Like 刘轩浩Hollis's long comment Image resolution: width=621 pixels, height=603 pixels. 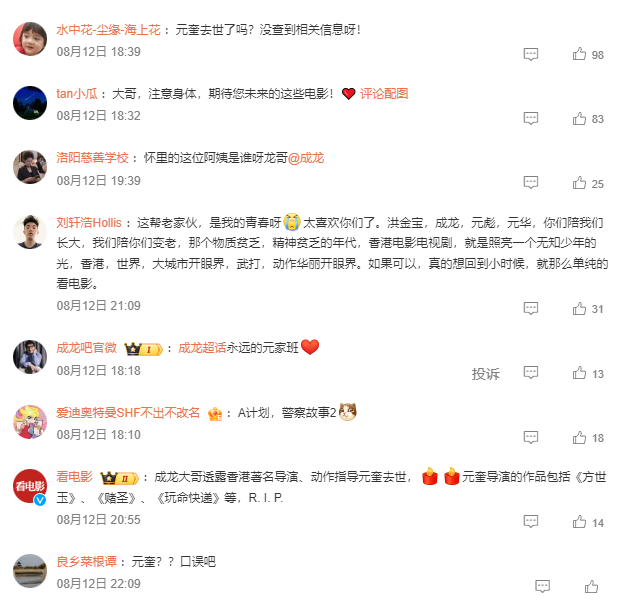(579, 309)
